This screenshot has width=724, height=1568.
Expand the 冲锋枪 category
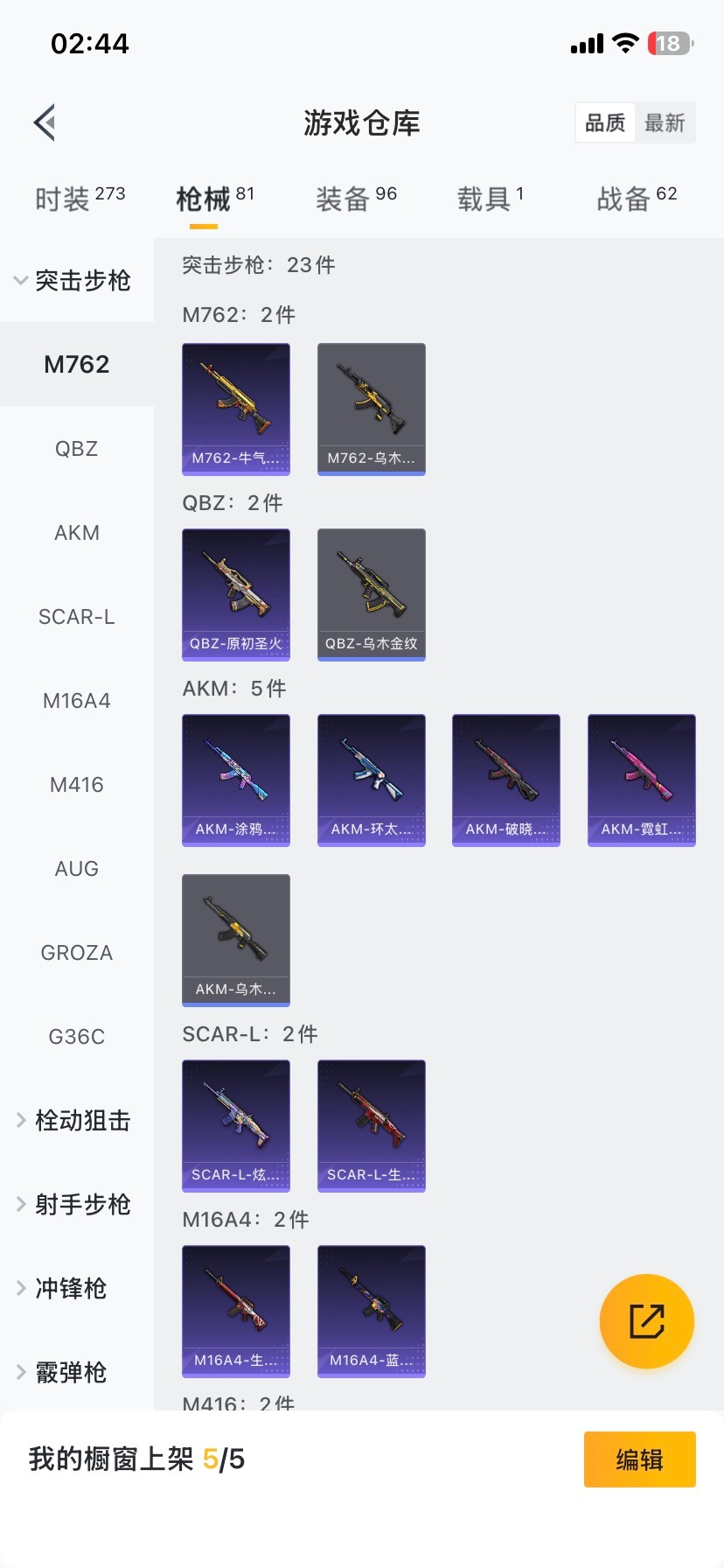[63, 1288]
